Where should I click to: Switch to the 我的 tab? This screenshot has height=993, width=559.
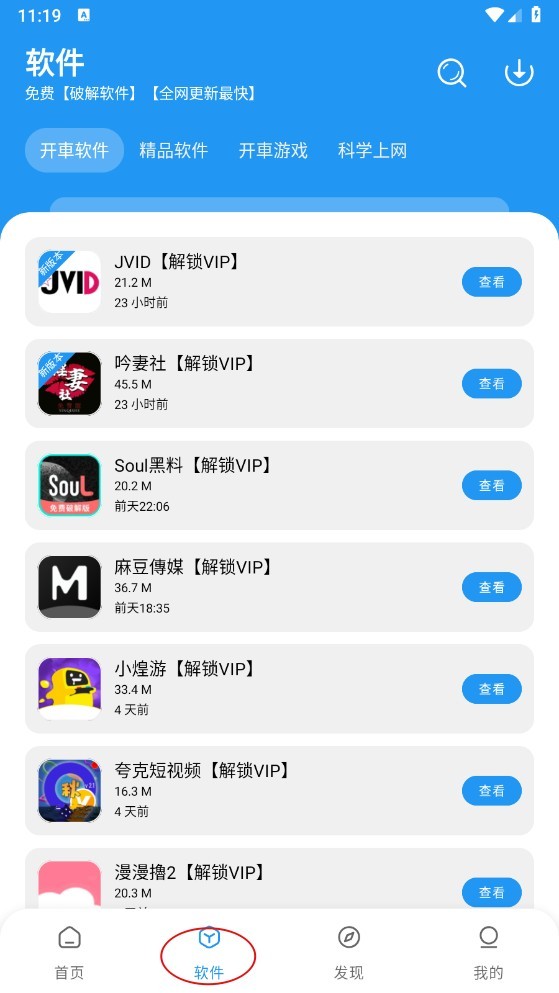click(x=488, y=952)
